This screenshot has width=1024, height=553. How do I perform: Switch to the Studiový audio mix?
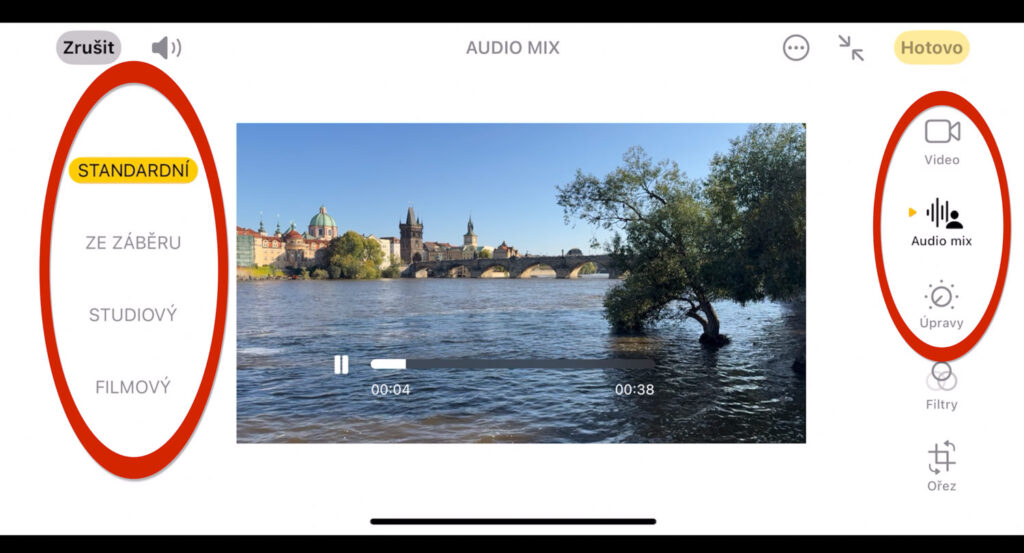point(133,315)
